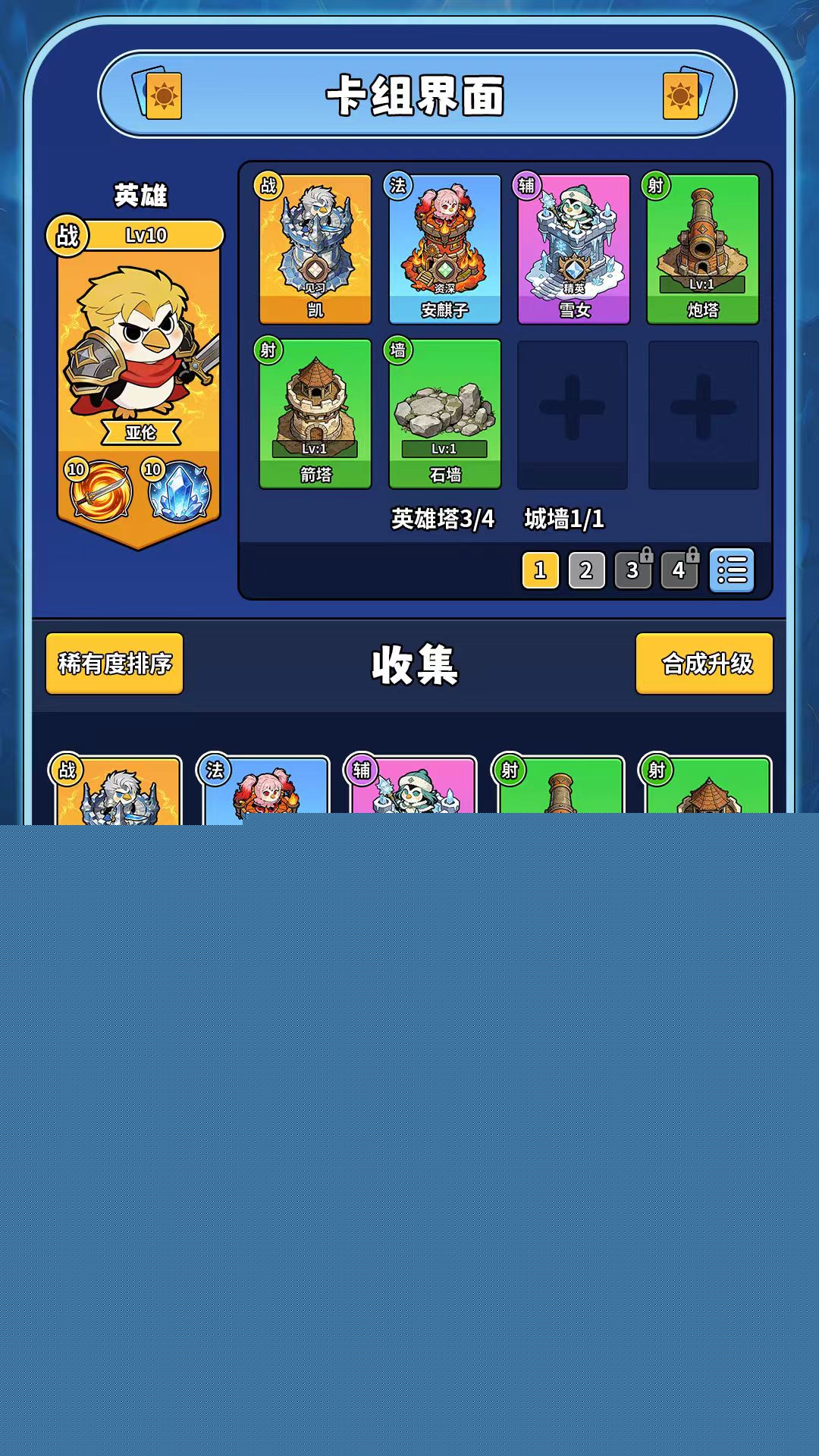This screenshot has height=1456, width=819.
Task: Select the 凯 tower card in the deck
Action: (315, 249)
